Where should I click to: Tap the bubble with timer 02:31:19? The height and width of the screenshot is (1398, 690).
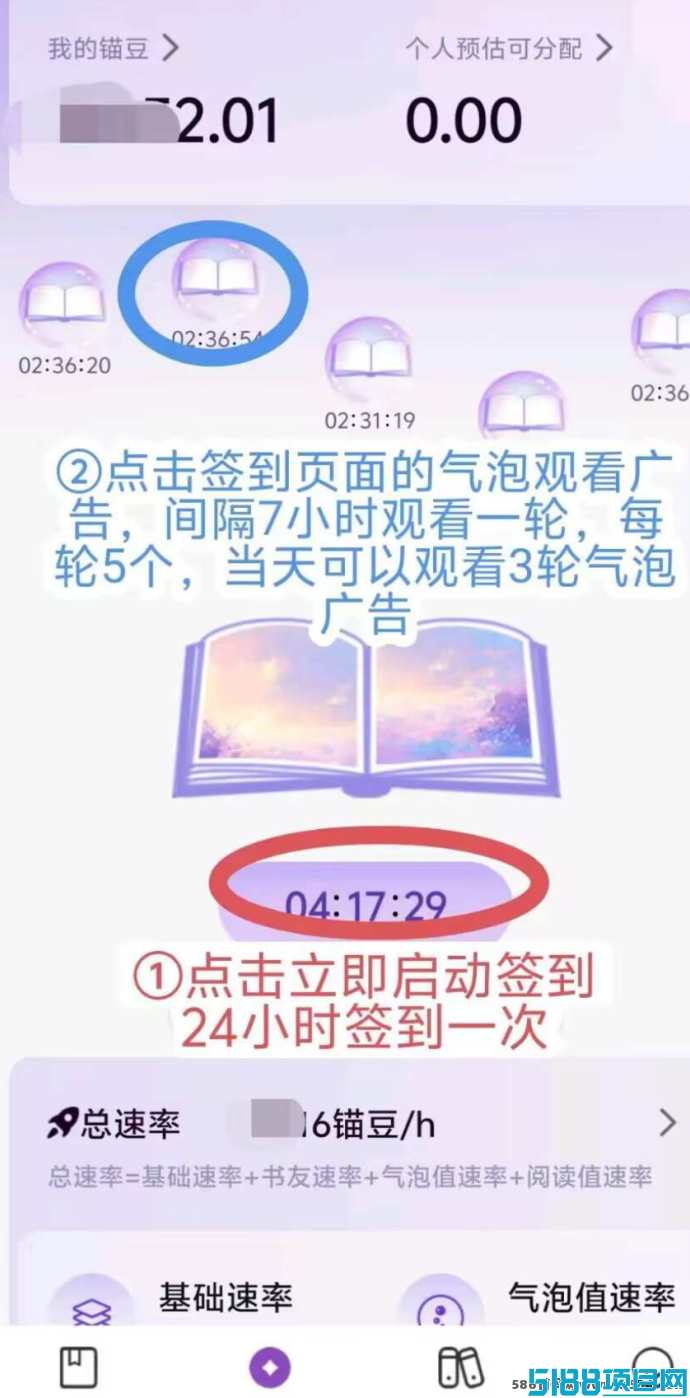[369, 359]
